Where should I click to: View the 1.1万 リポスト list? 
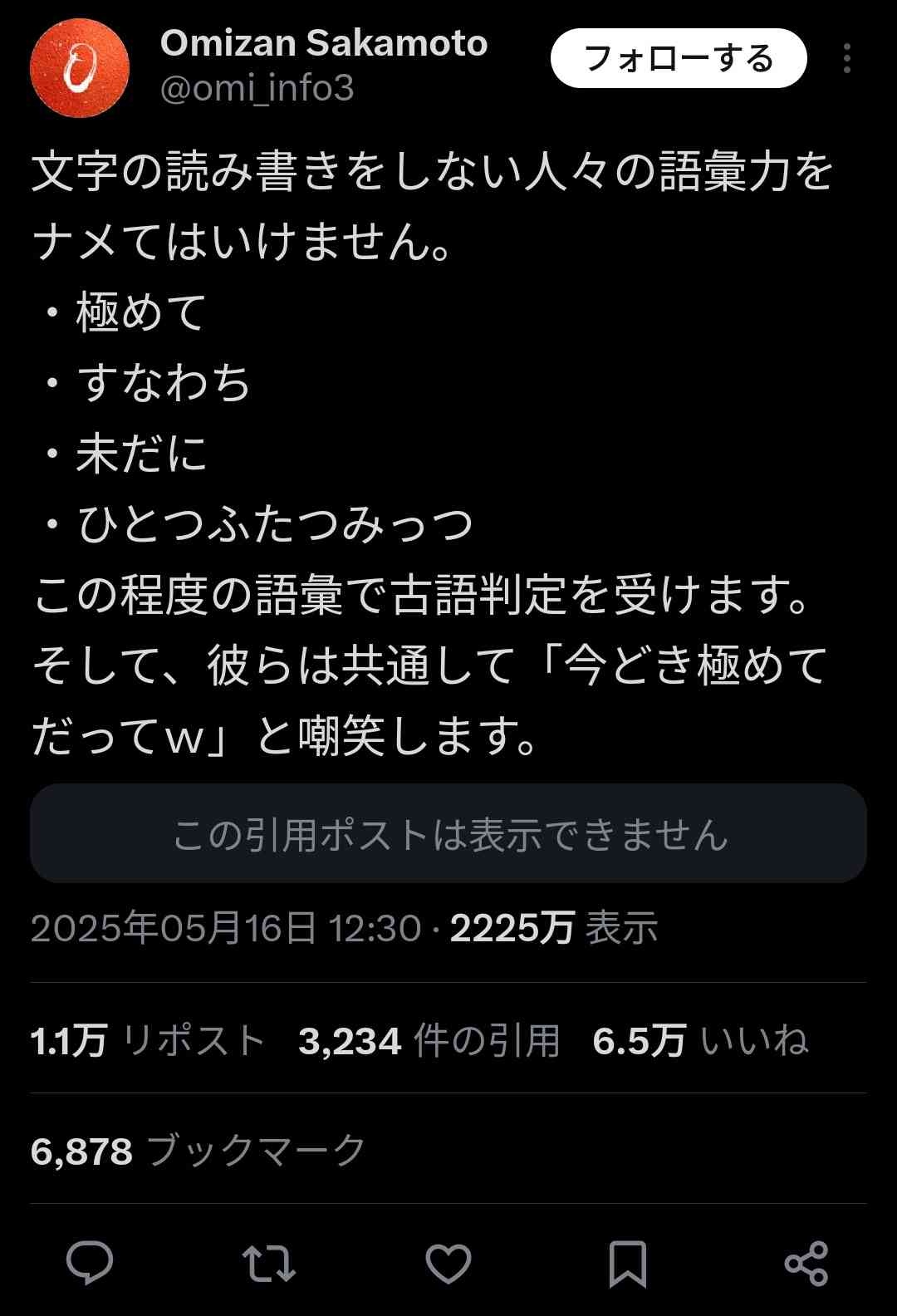[x=148, y=1040]
